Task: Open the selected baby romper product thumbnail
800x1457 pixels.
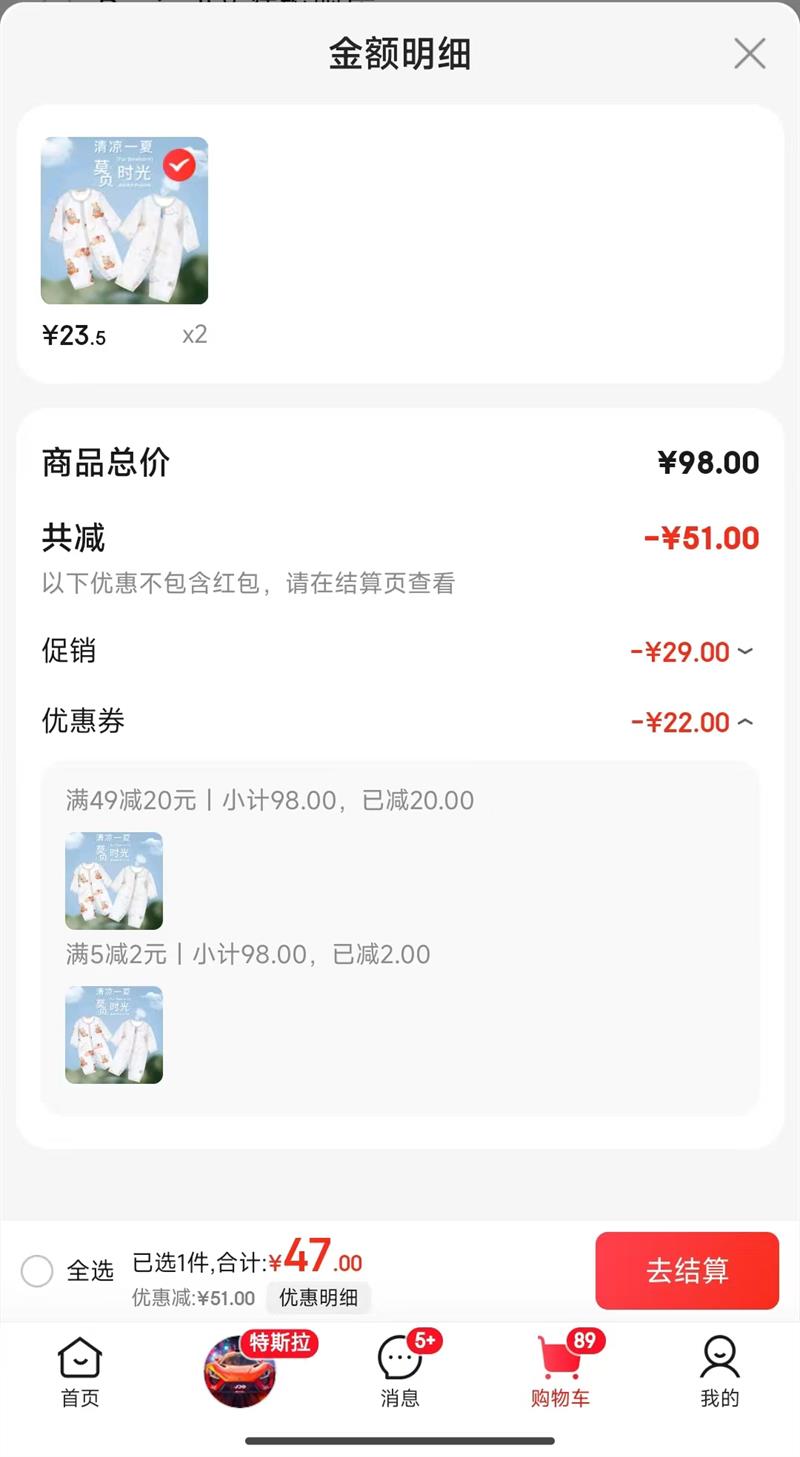Action: [124, 221]
